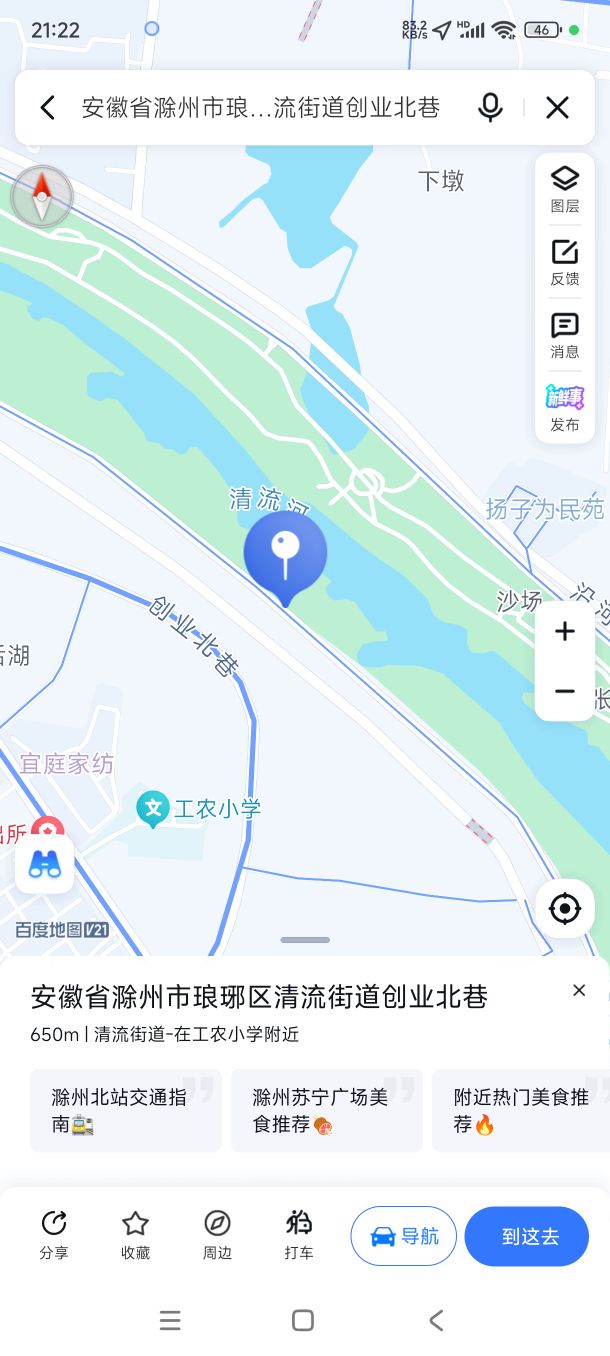
Task: Tap 到这去 to get directions
Action: [527, 1236]
